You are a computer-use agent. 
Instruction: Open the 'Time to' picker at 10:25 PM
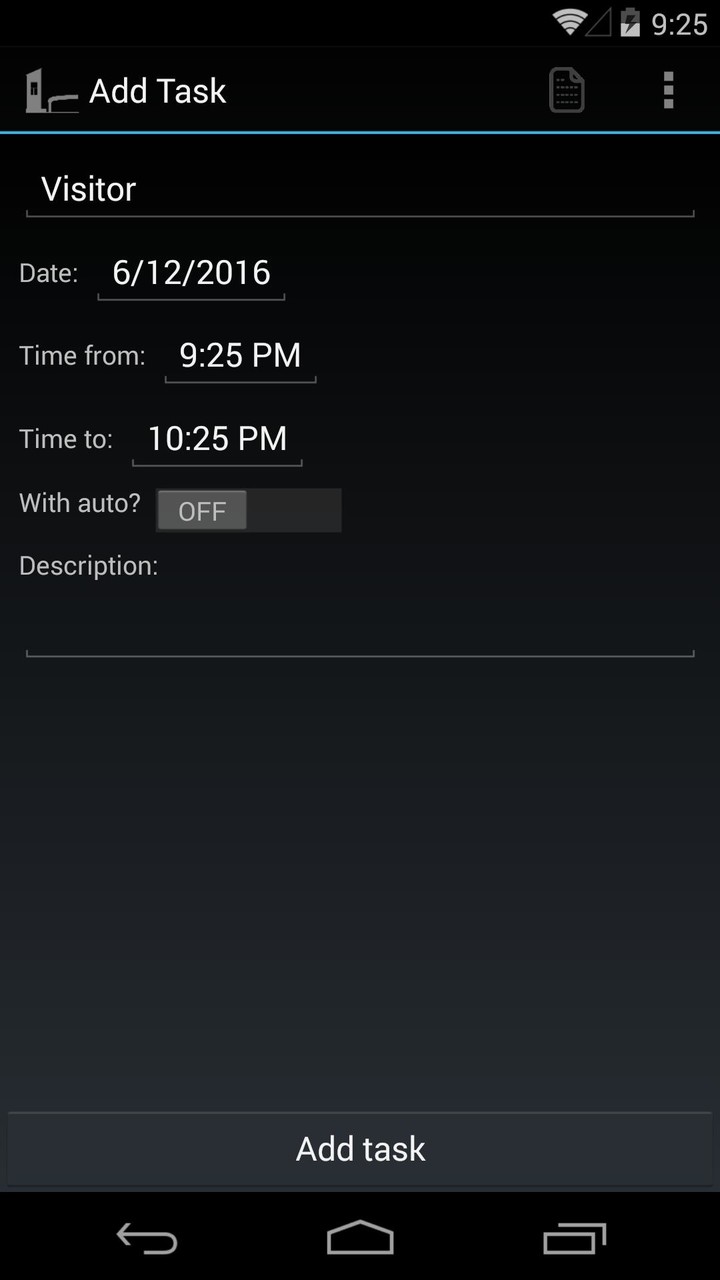(x=217, y=438)
